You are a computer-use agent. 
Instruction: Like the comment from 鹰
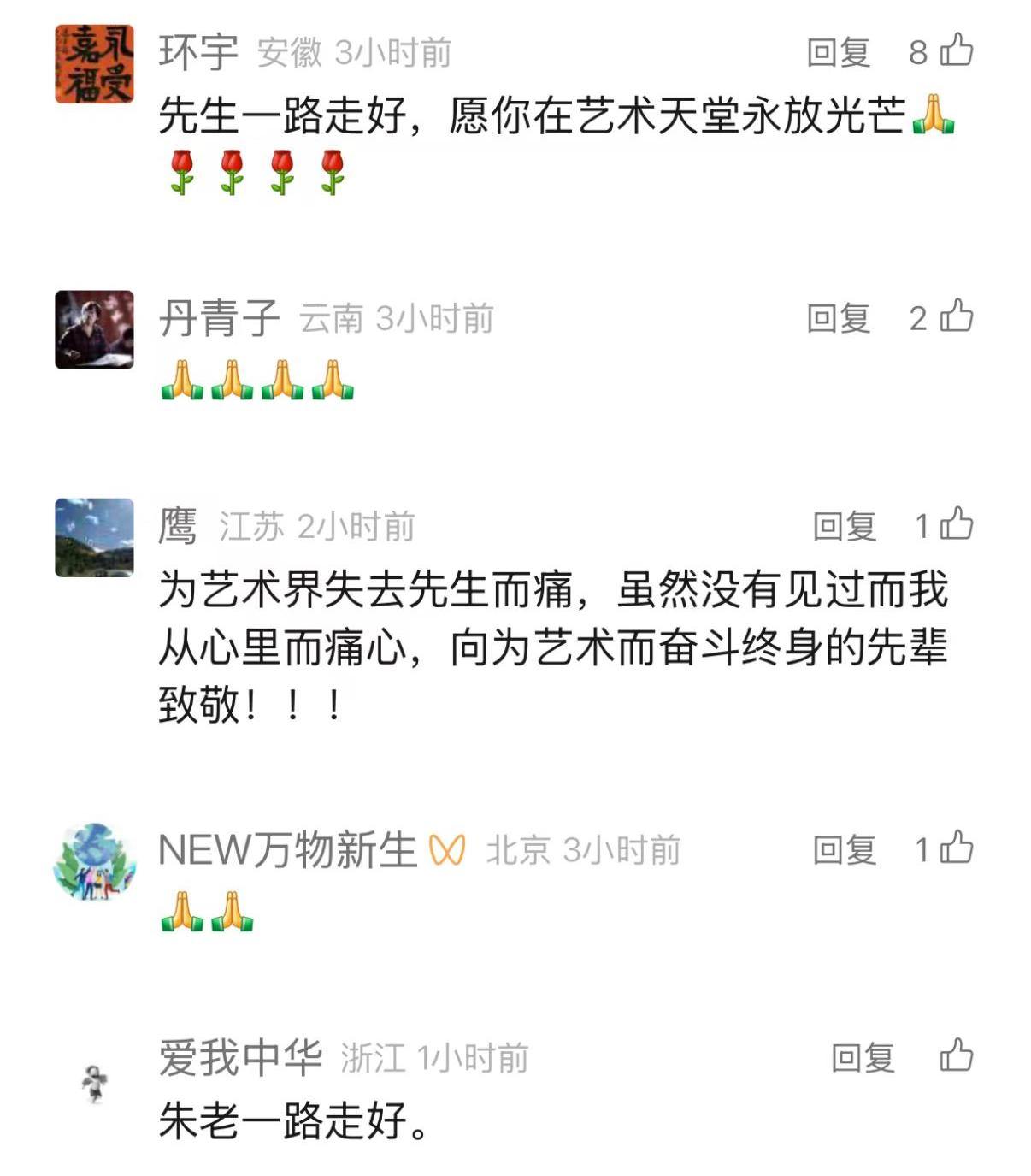[956, 524]
